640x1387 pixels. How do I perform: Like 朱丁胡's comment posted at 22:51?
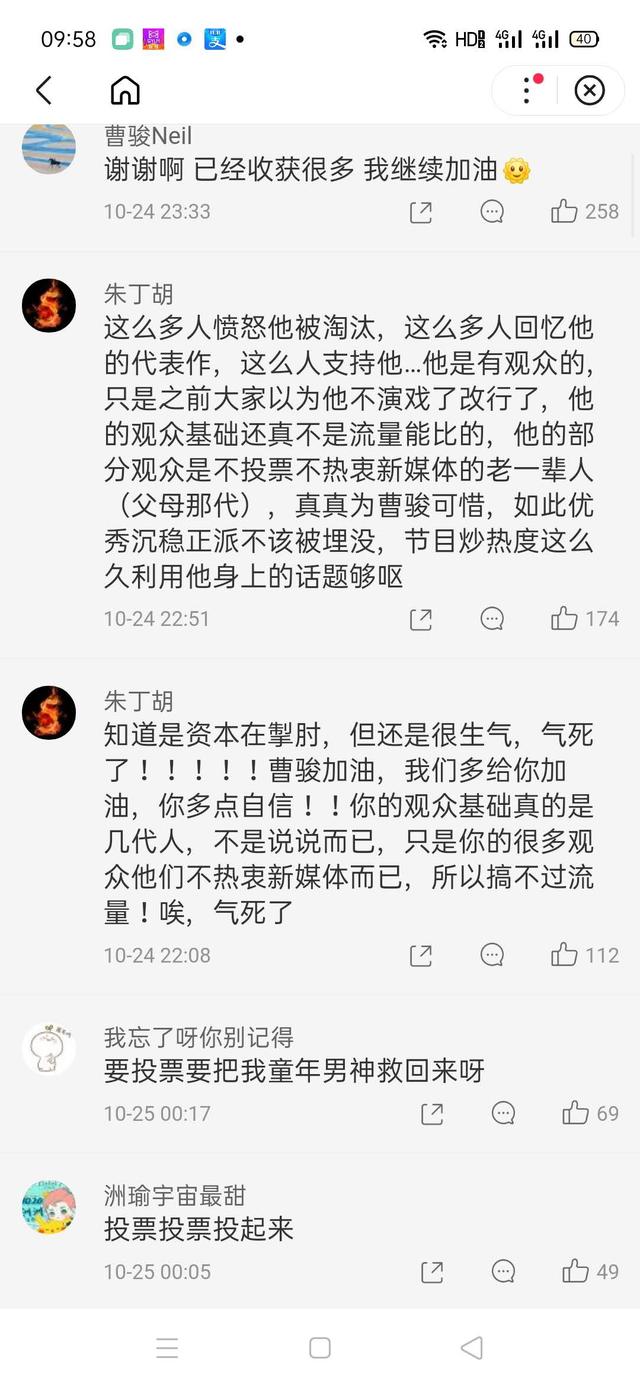(565, 618)
